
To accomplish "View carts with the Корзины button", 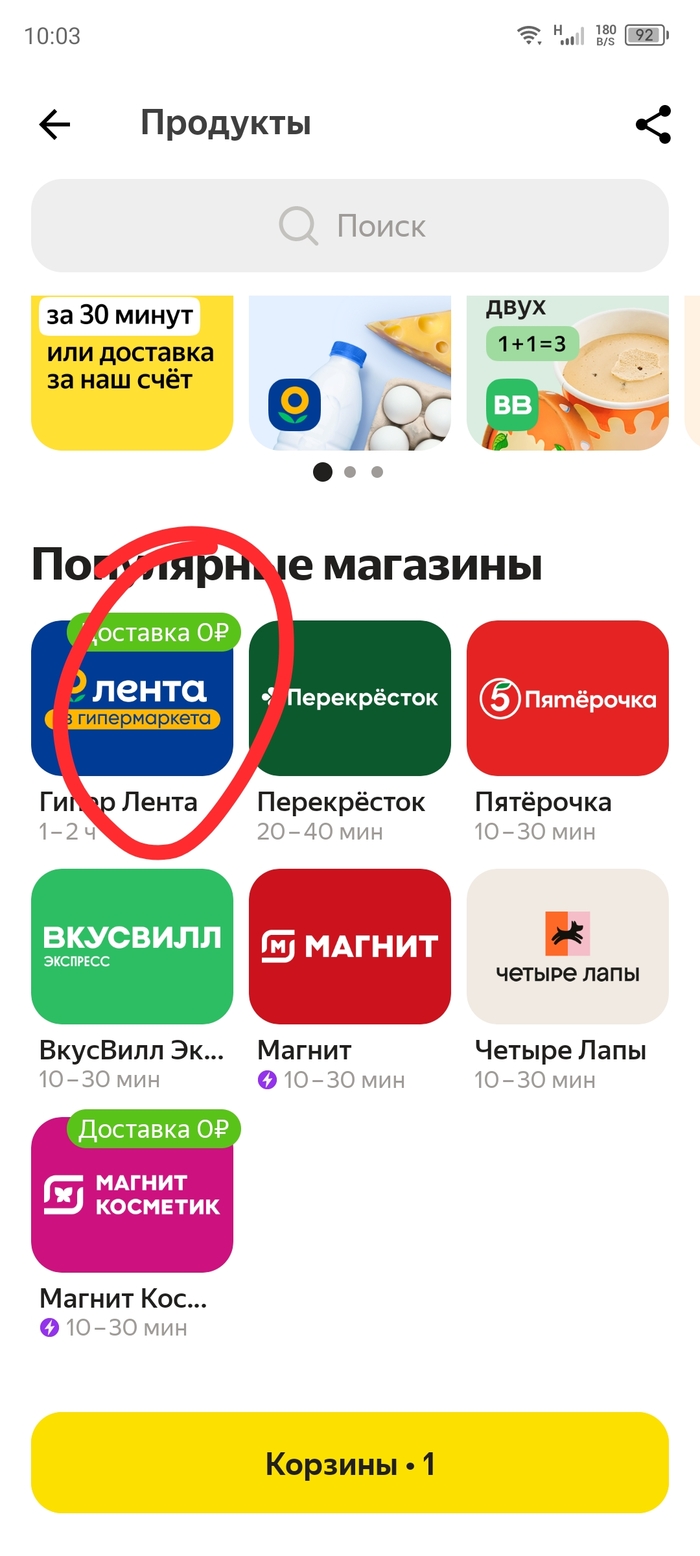I will [349, 1464].
